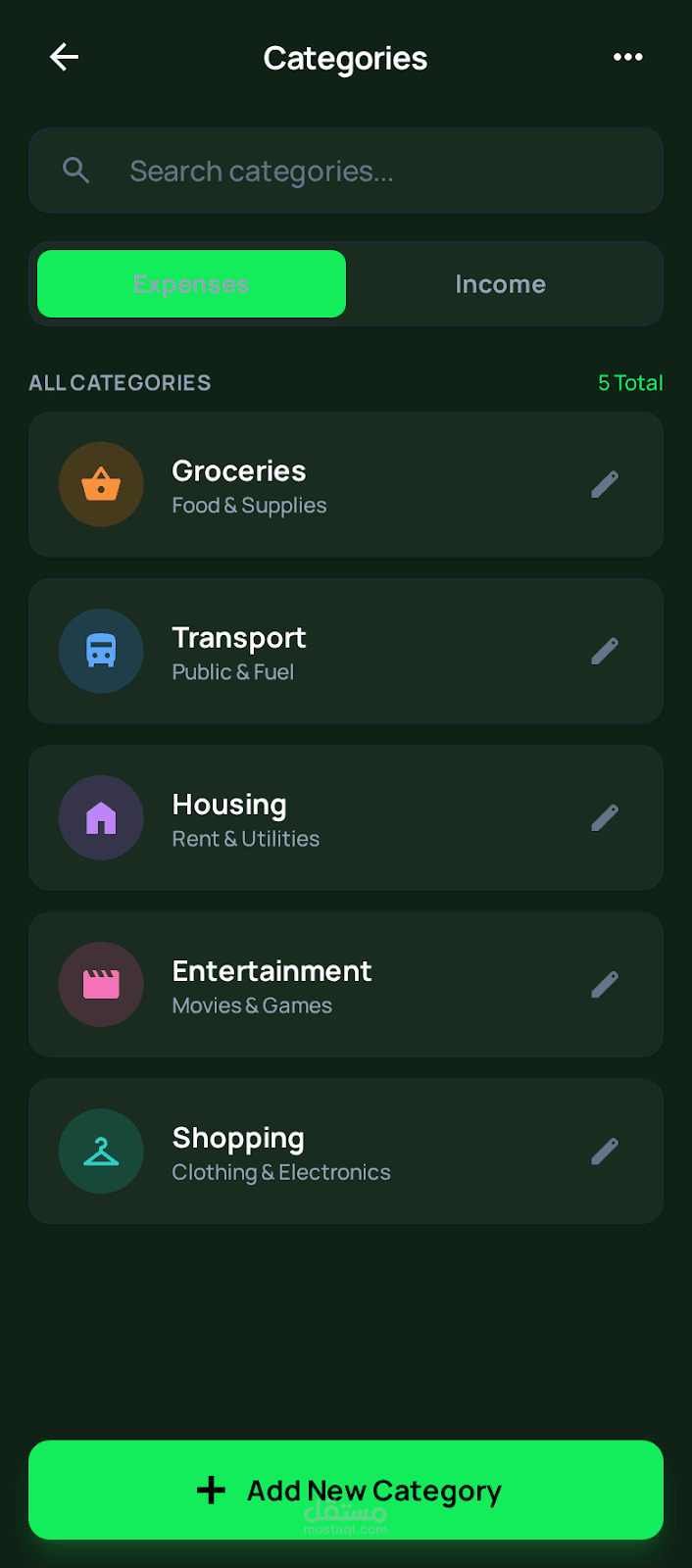Edit the Groceries category
This screenshot has width=692, height=1568.
pyautogui.click(x=605, y=484)
